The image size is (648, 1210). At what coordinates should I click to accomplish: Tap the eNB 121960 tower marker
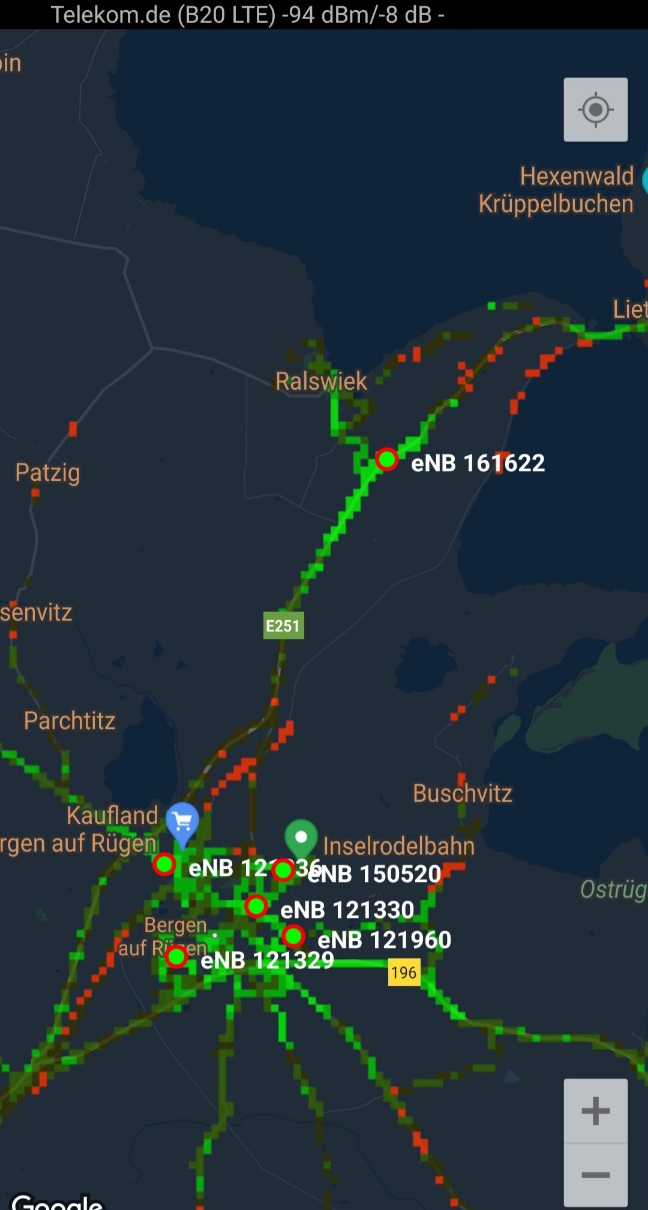[293, 937]
